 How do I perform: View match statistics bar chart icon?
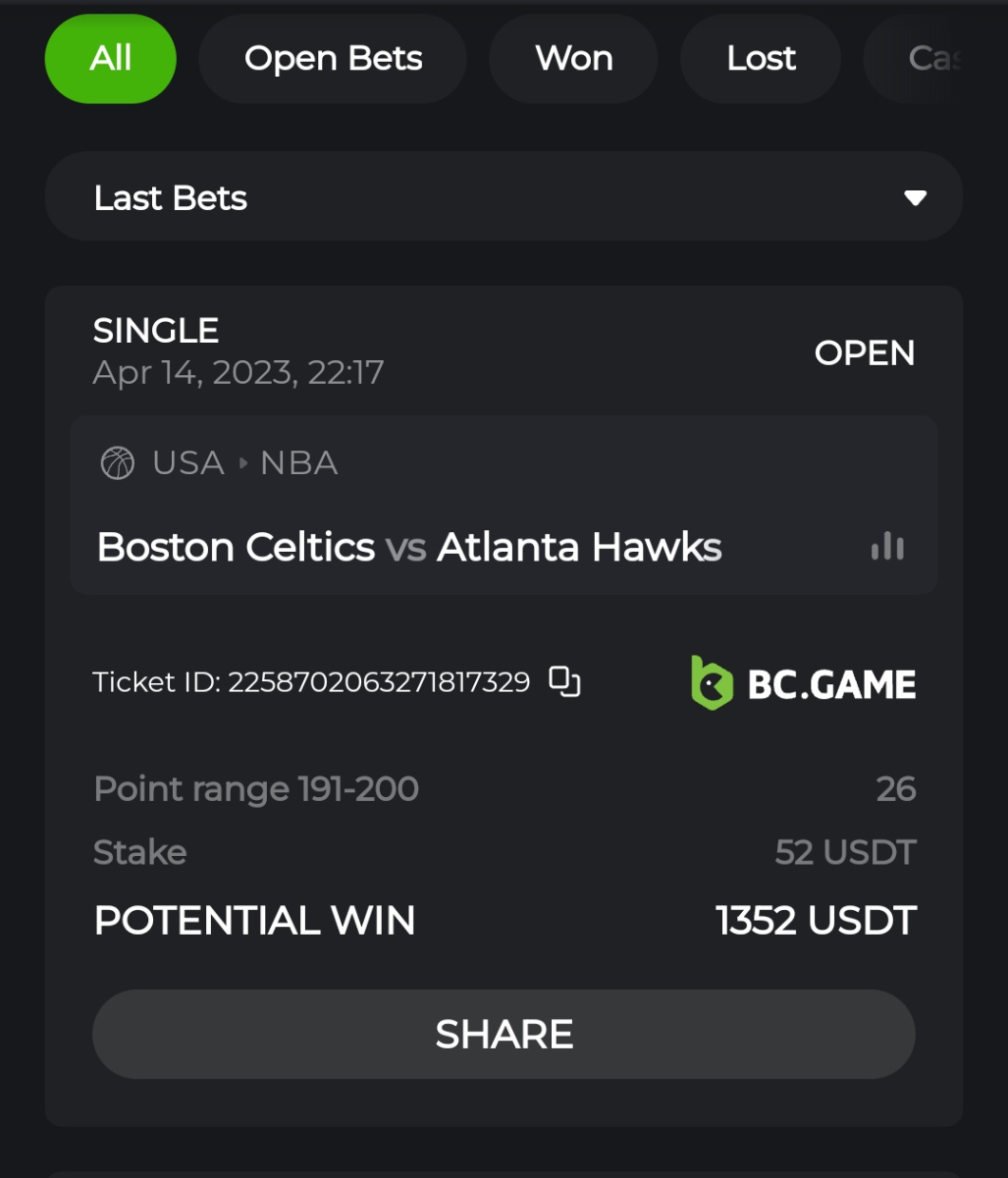(x=887, y=547)
